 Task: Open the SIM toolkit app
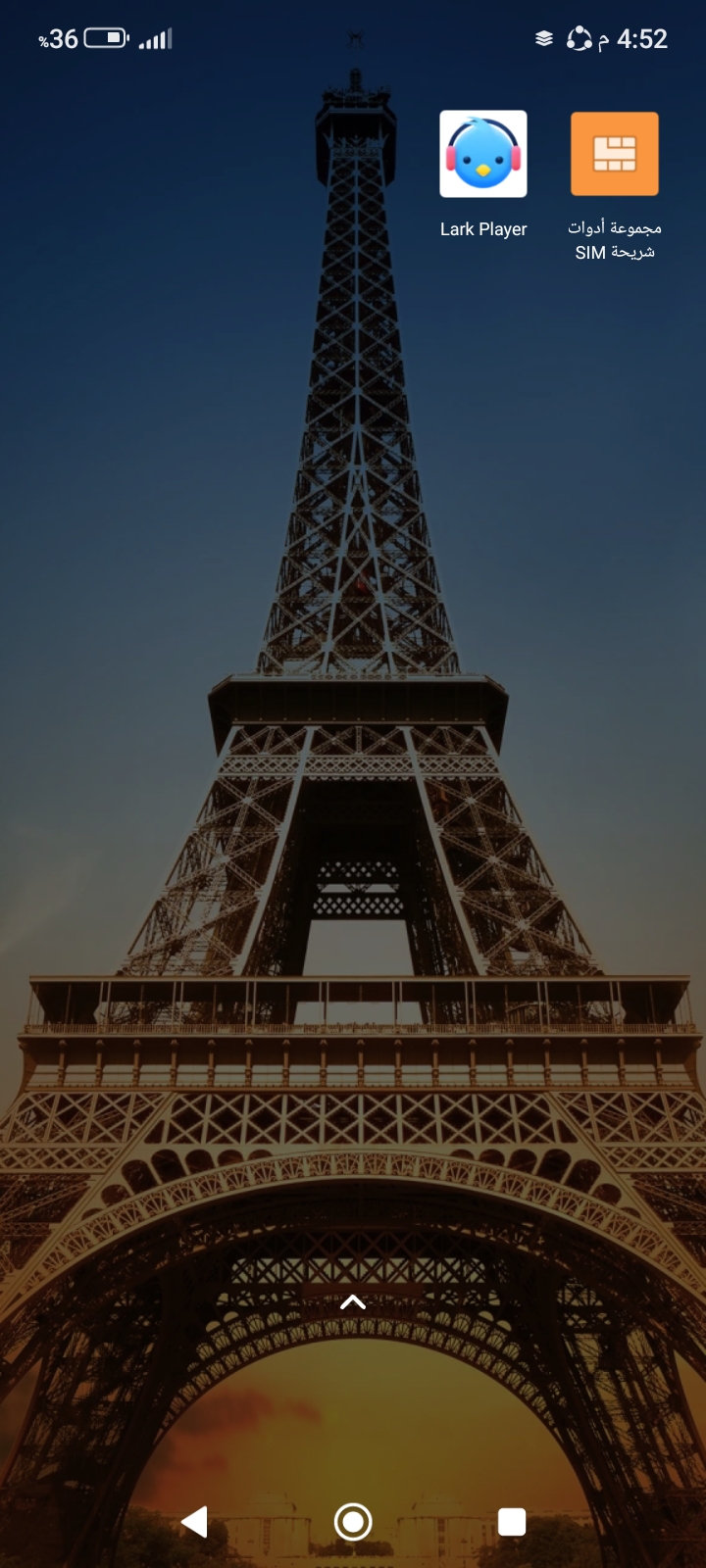coord(615,155)
